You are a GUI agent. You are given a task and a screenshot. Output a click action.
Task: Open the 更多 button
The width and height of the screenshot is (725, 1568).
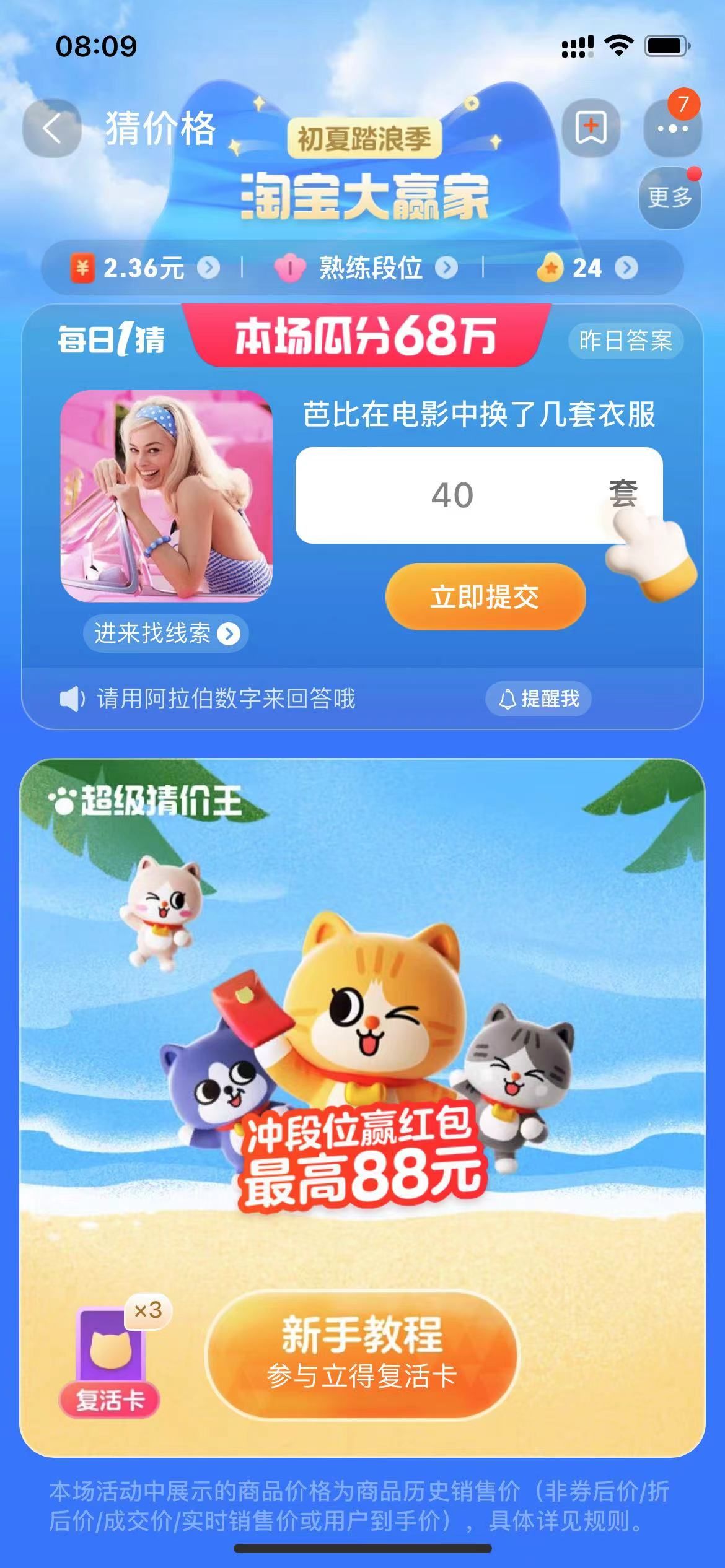(669, 198)
